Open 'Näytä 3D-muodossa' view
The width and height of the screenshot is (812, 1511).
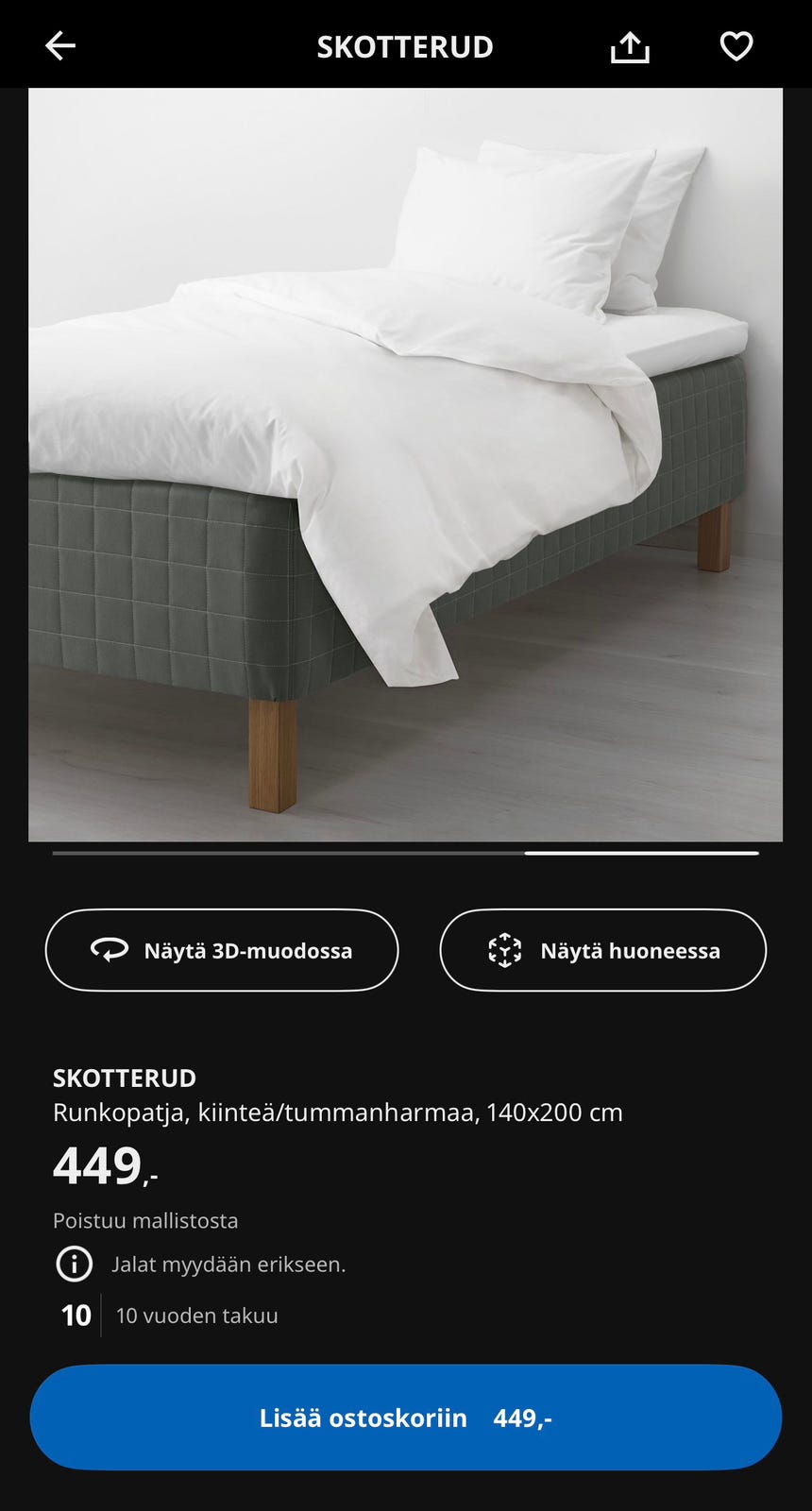[221, 950]
